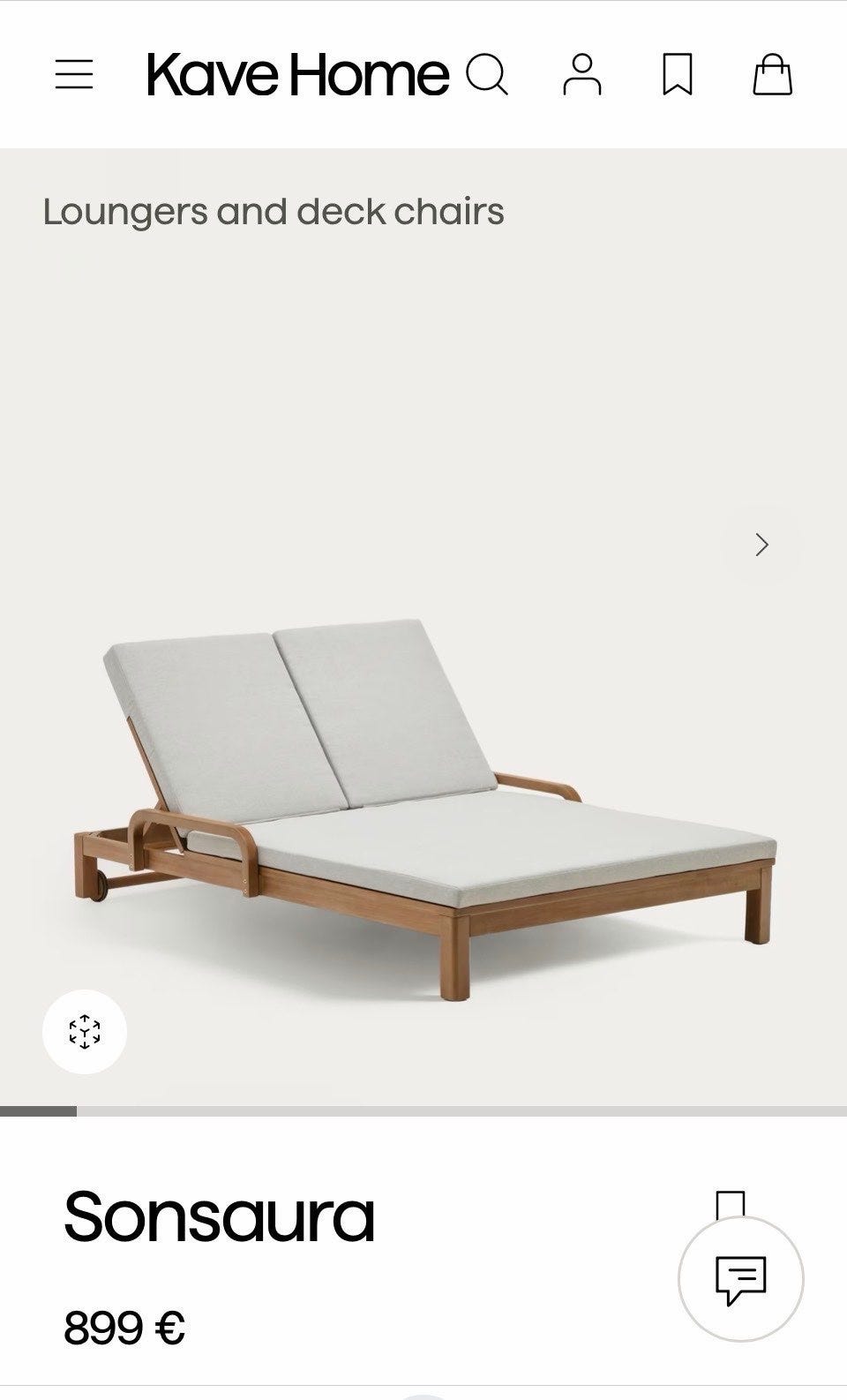
Task: Go to the Kave Home homepage
Action: click(298, 74)
